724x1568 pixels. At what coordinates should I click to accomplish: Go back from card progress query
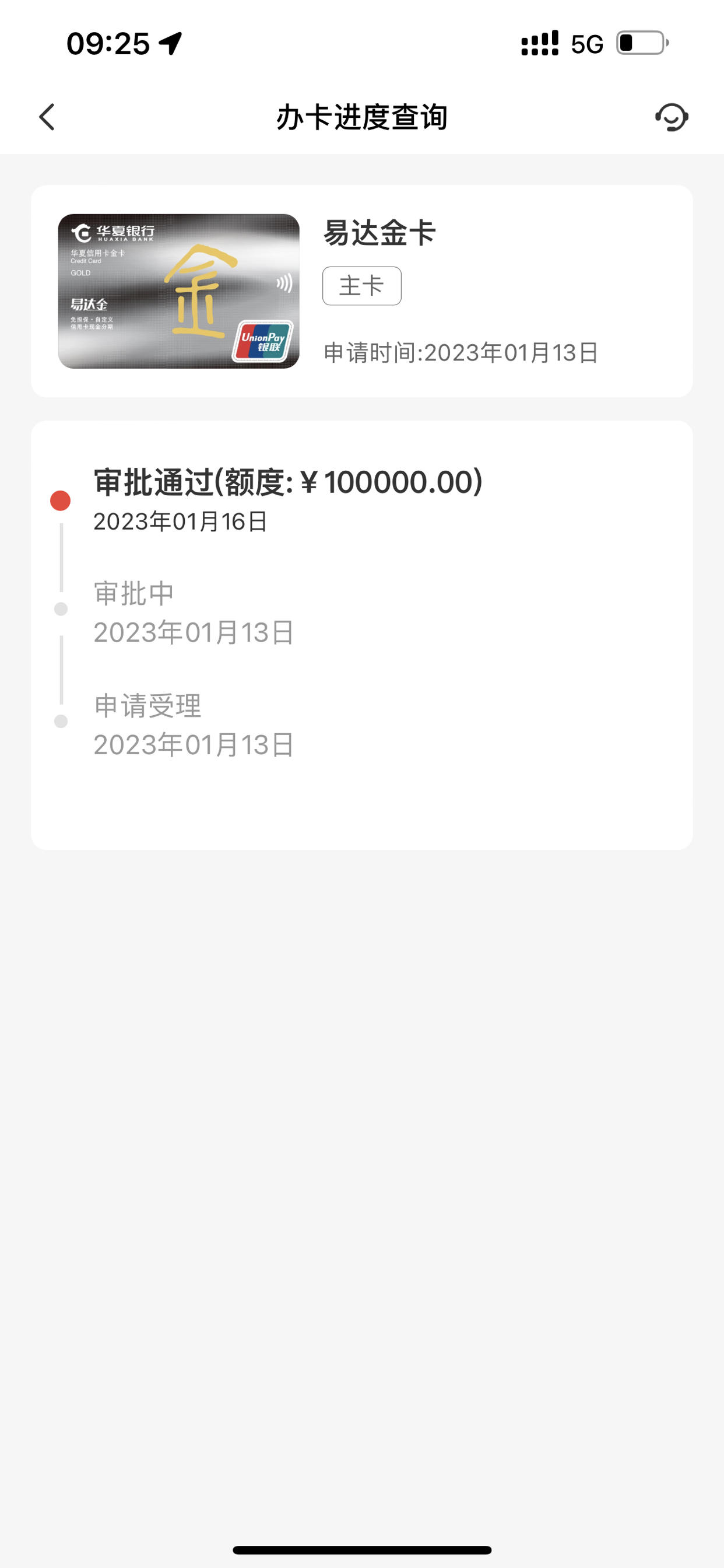click(47, 117)
